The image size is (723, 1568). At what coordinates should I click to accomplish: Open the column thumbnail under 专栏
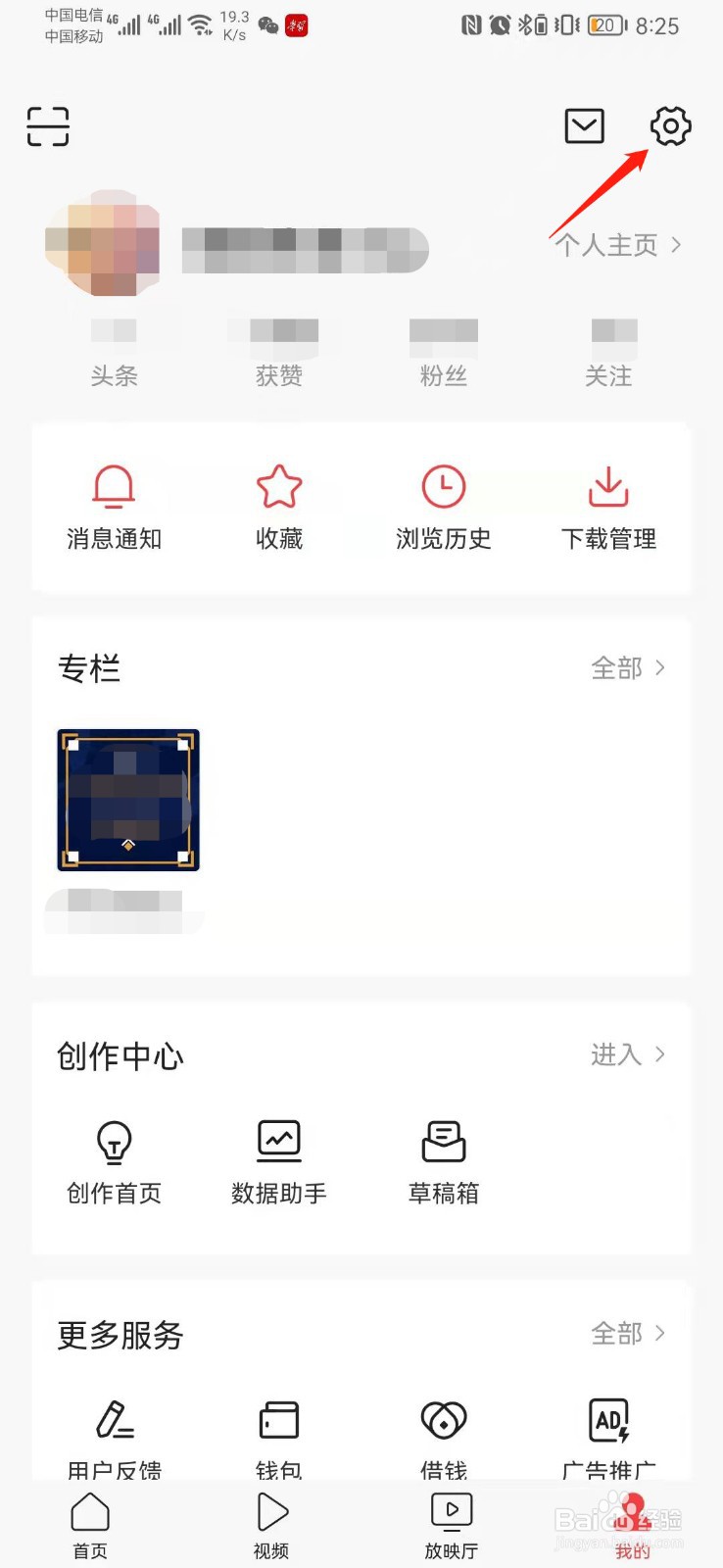(x=128, y=800)
